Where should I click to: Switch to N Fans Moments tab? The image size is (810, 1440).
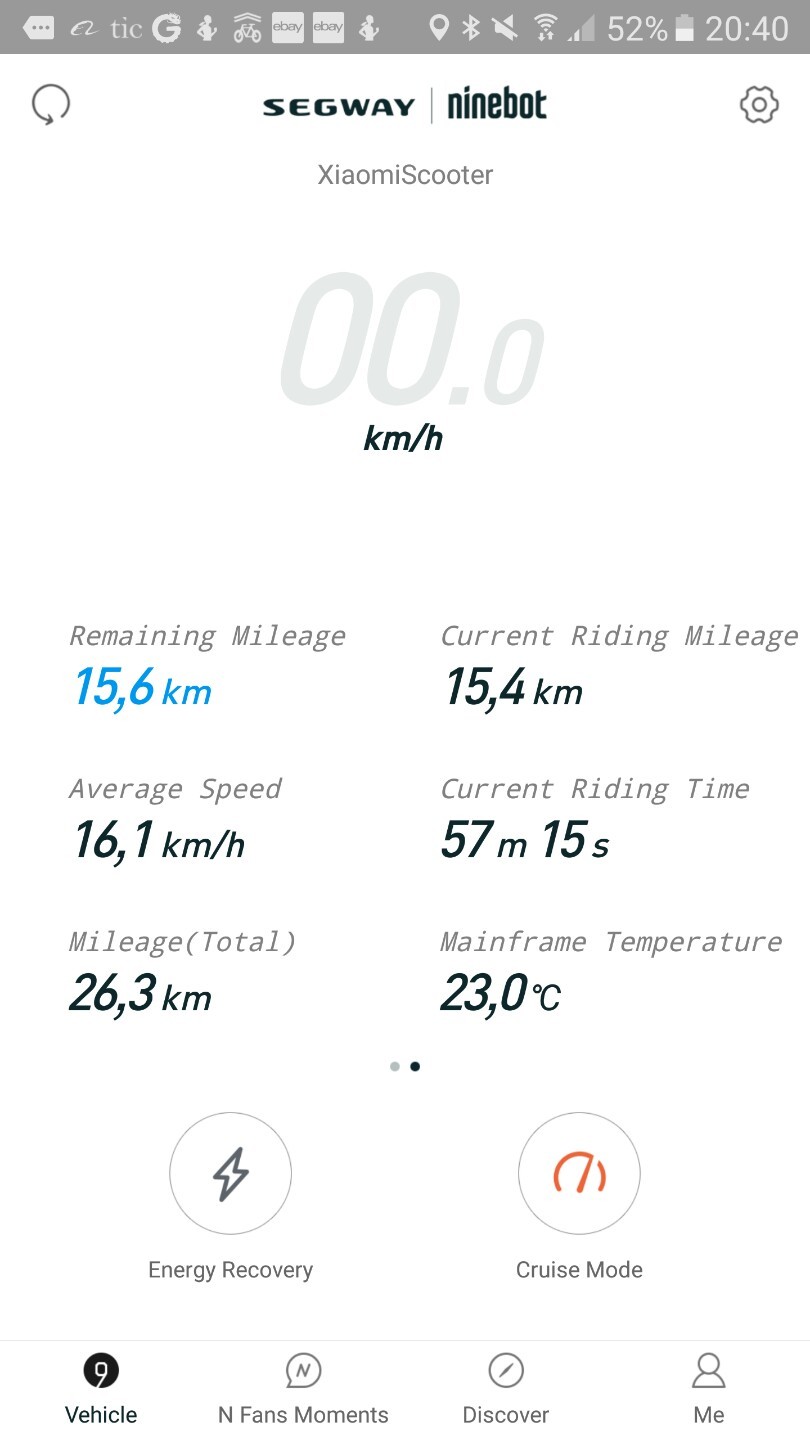click(303, 1390)
